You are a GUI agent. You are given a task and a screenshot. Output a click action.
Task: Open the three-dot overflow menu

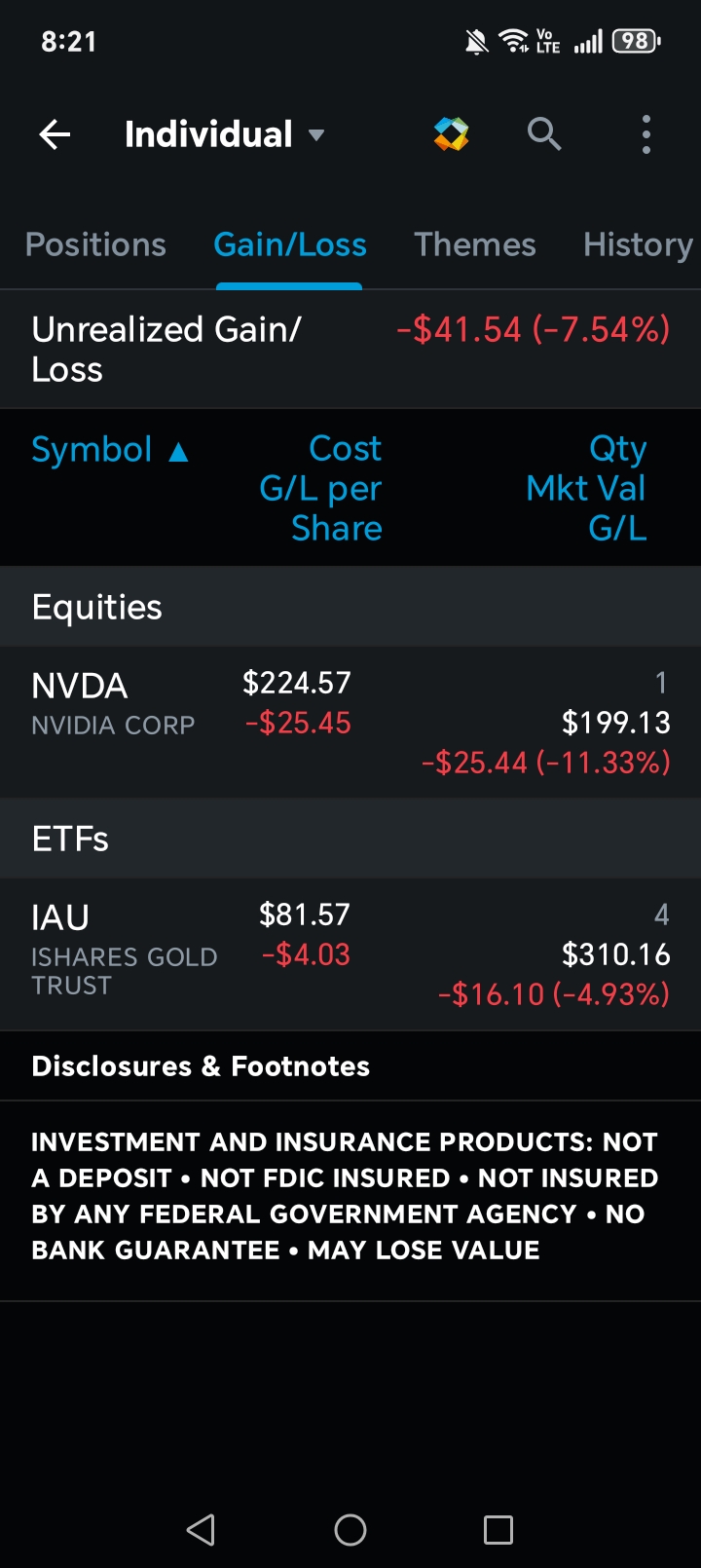click(x=646, y=134)
